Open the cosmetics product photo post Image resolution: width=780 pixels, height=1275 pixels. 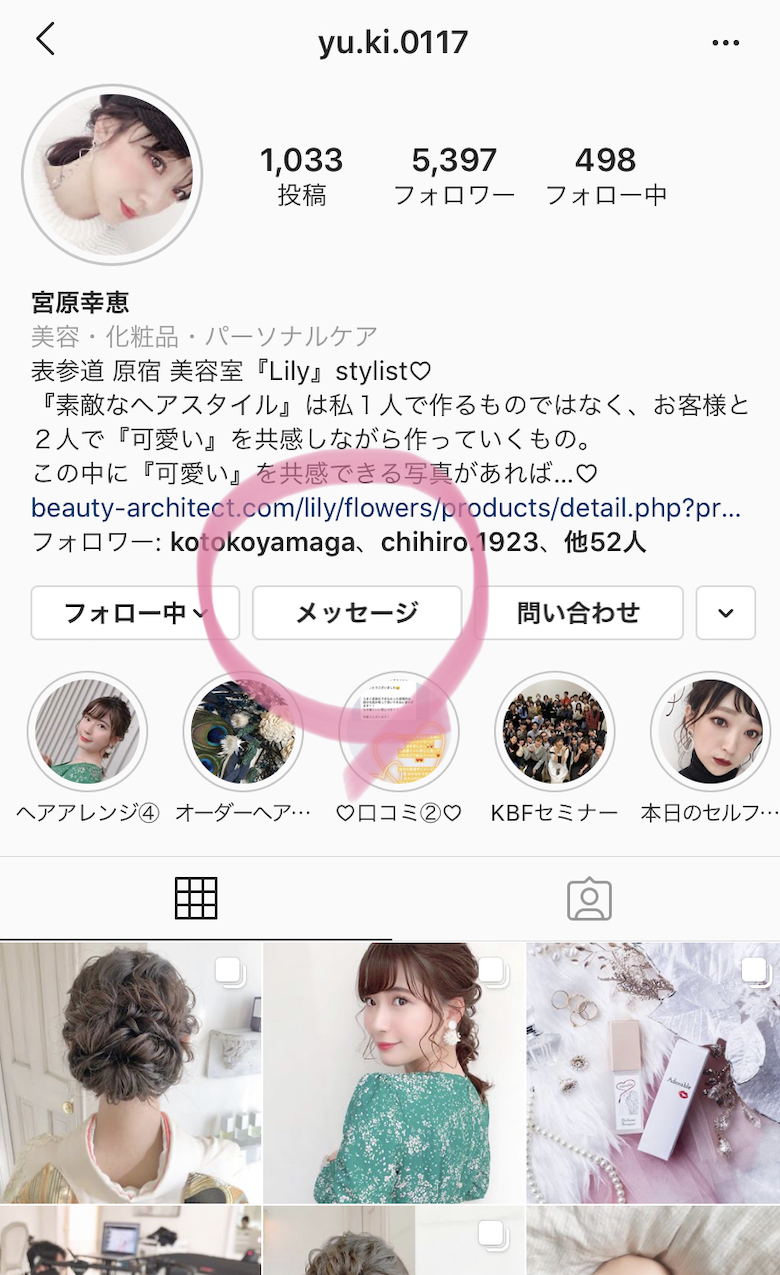pyautogui.click(x=653, y=1072)
